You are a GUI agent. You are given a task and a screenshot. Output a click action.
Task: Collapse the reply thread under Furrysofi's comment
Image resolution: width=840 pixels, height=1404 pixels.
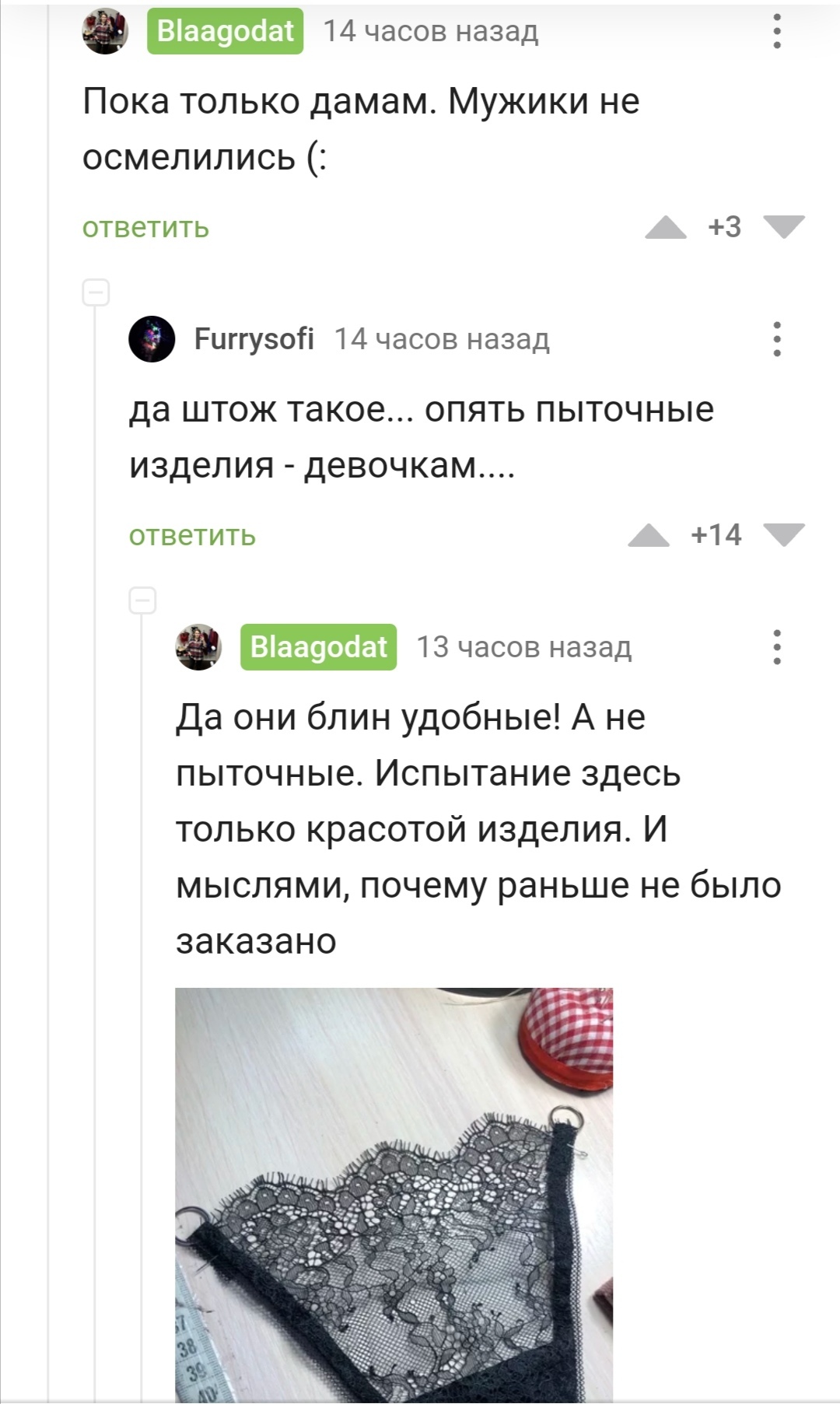(143, 600)
